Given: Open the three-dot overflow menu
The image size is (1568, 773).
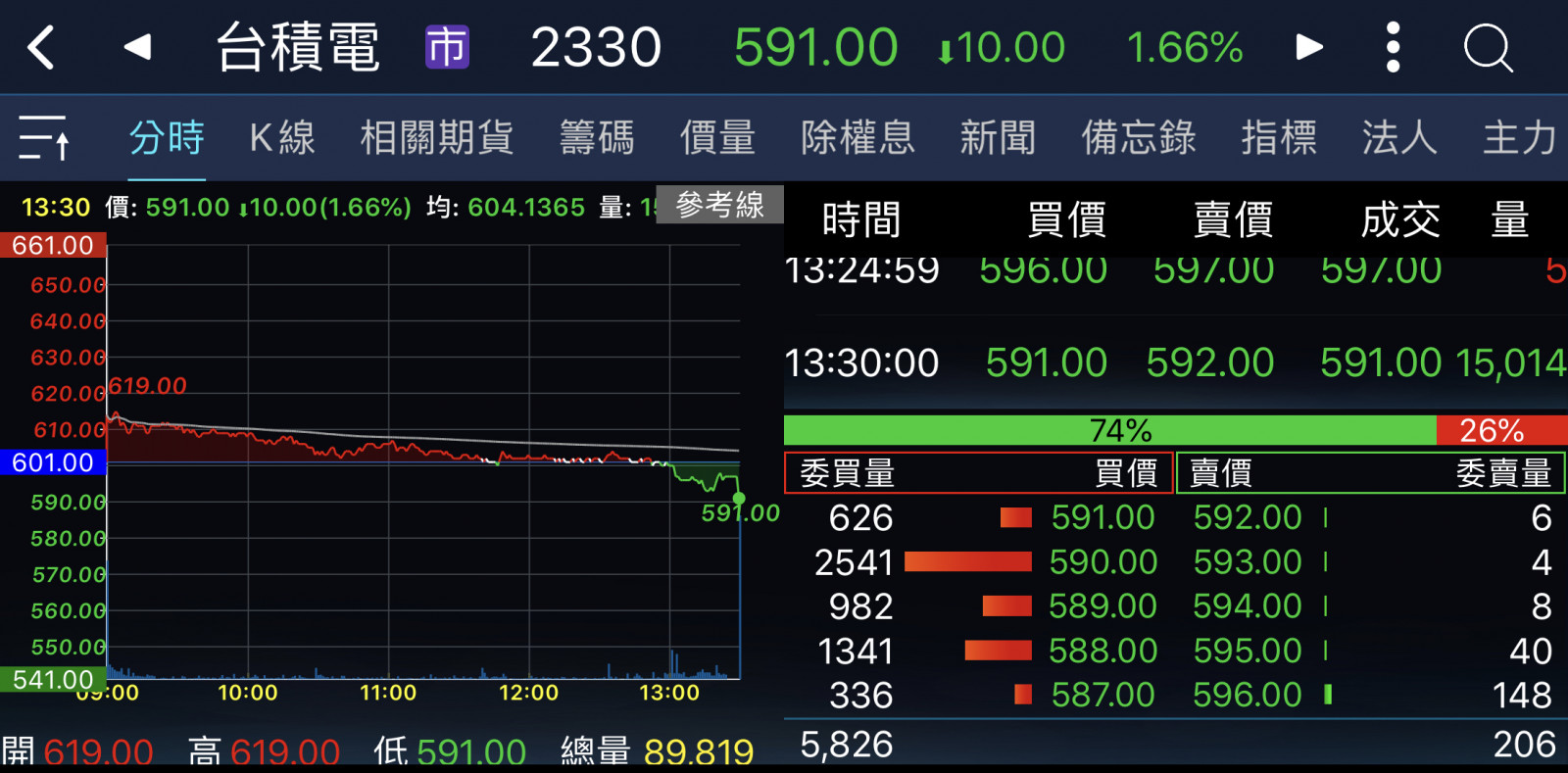Looking at the screenshot, I should pyautogui.click(x=1393, y=47).
